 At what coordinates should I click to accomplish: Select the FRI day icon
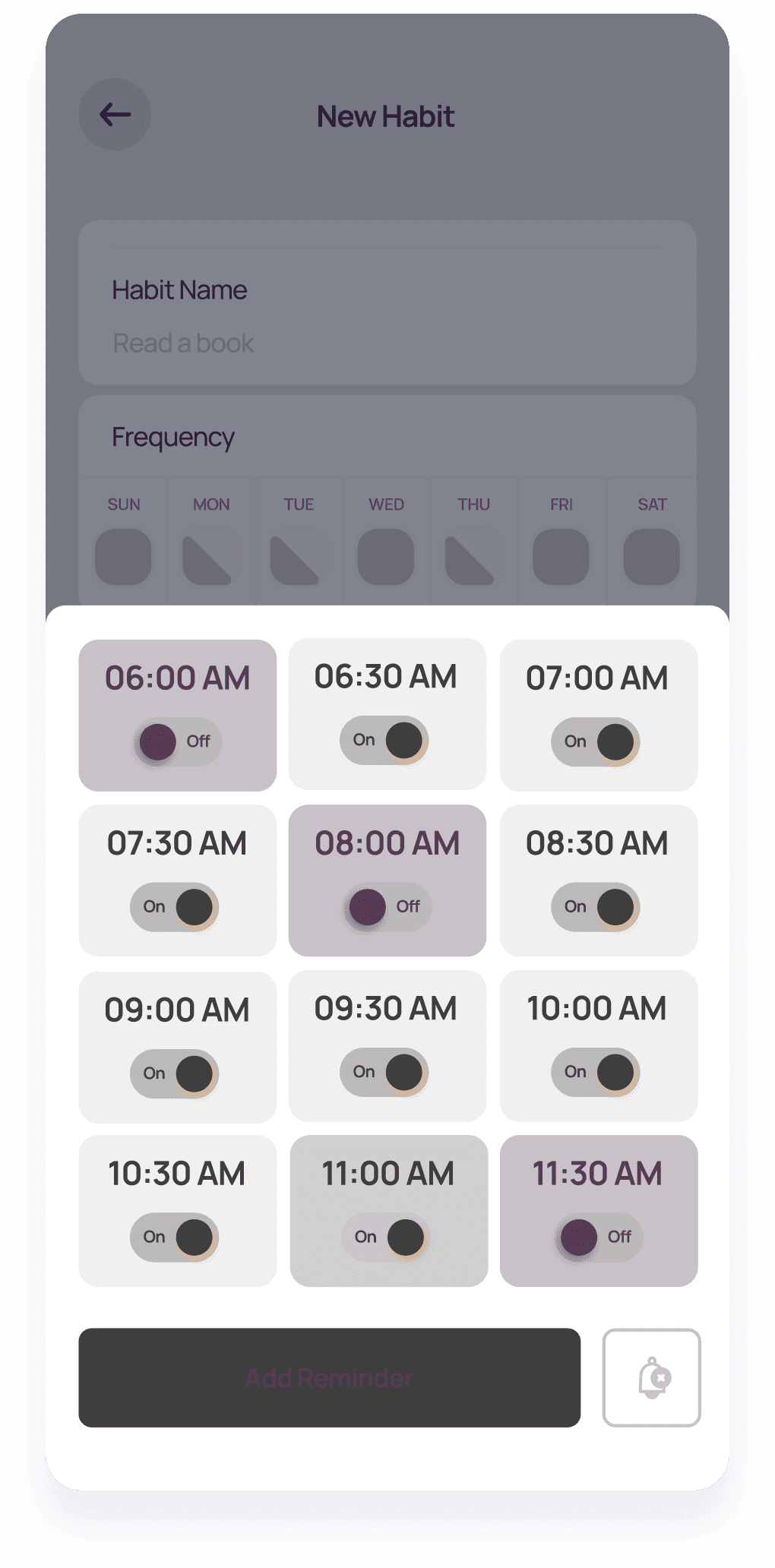[x=561, y=555]
